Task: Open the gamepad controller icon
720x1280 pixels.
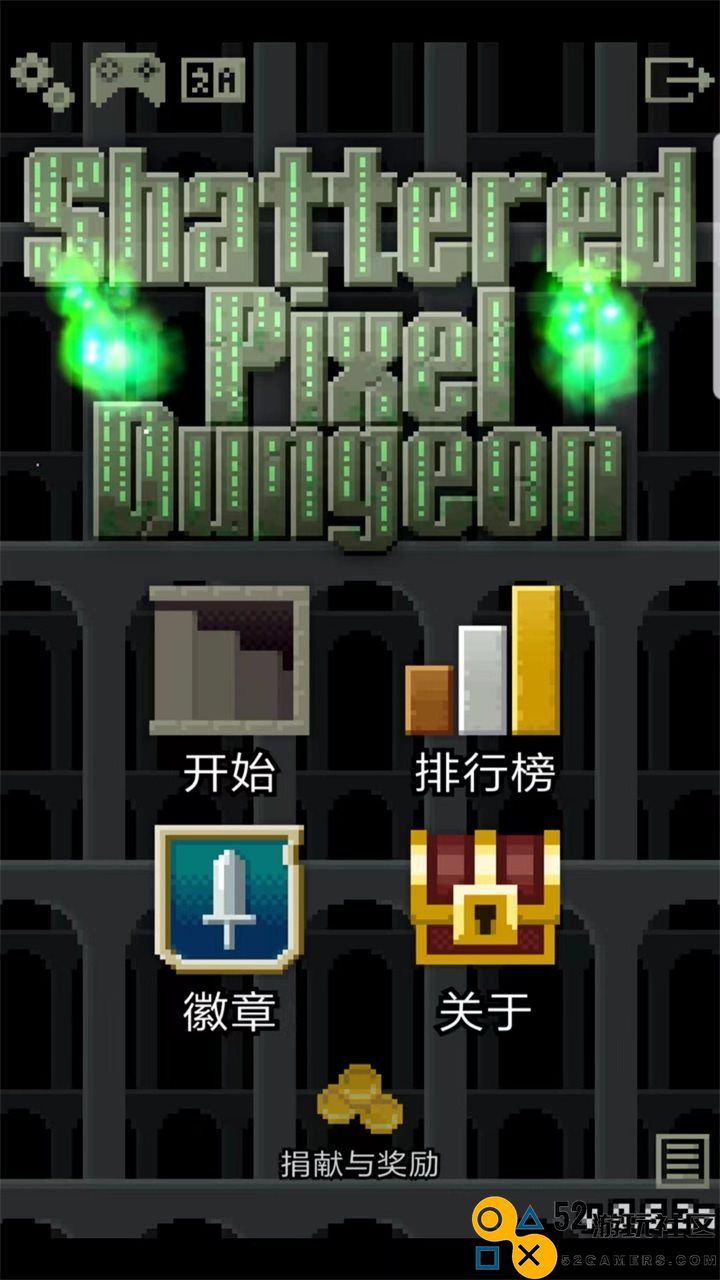Action: point(128,79)
